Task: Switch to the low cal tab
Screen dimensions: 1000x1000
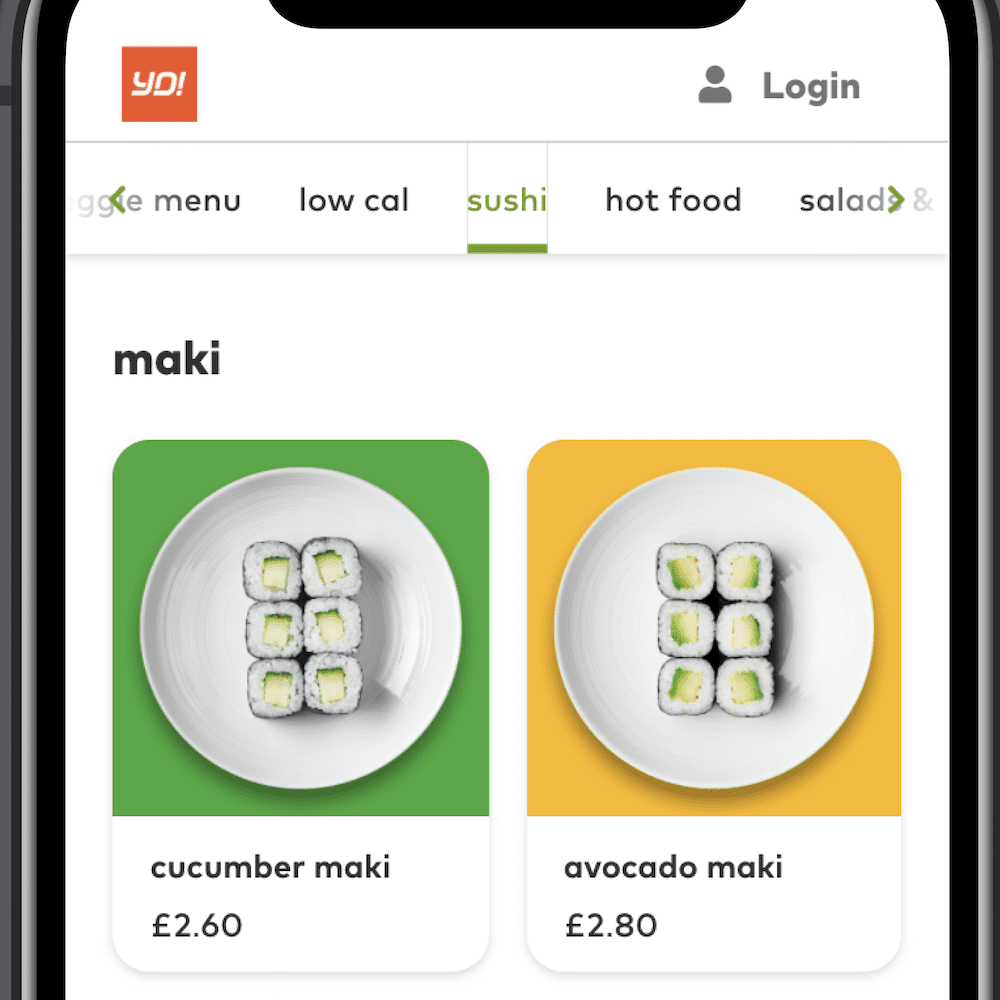Action: [354, 200]
